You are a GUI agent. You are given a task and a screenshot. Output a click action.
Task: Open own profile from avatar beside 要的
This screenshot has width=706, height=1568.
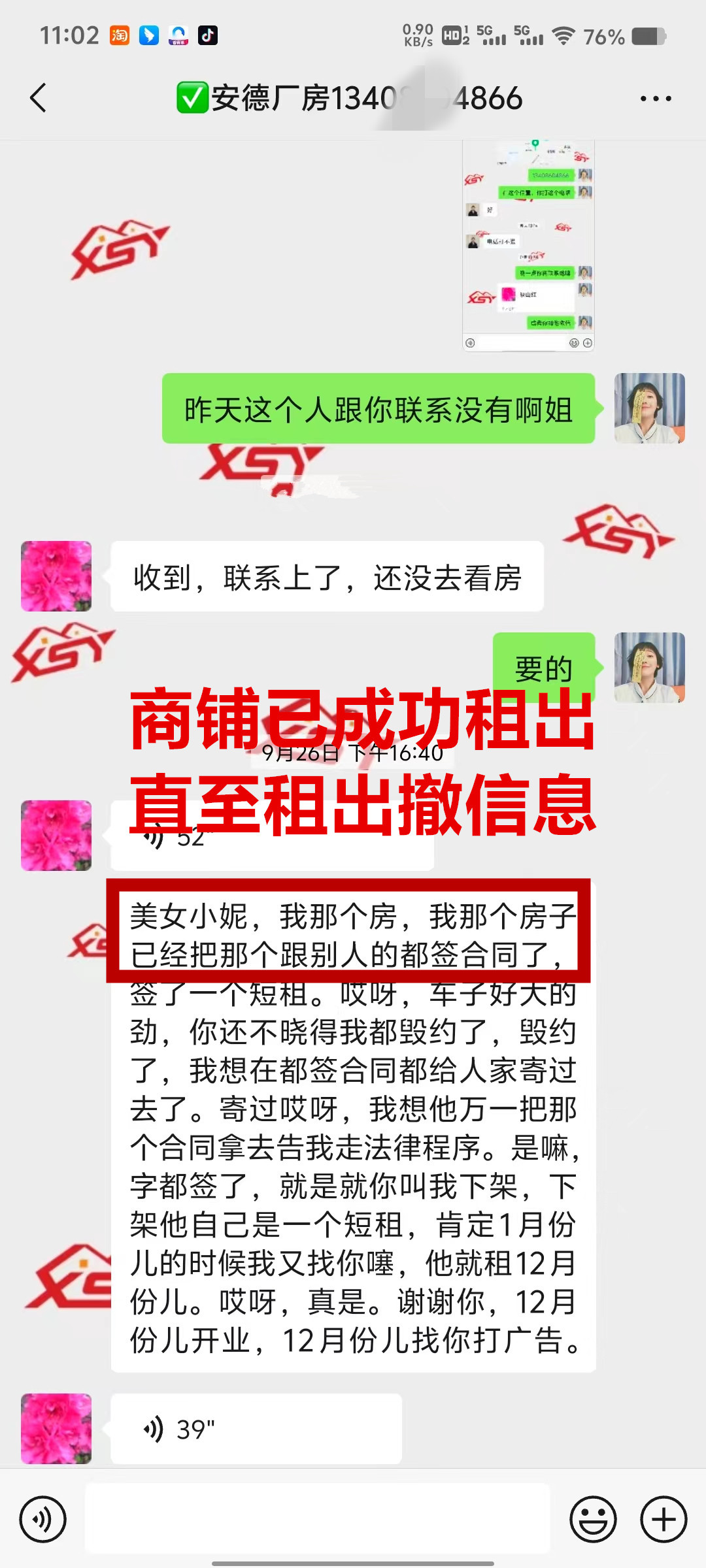point(649,668)
